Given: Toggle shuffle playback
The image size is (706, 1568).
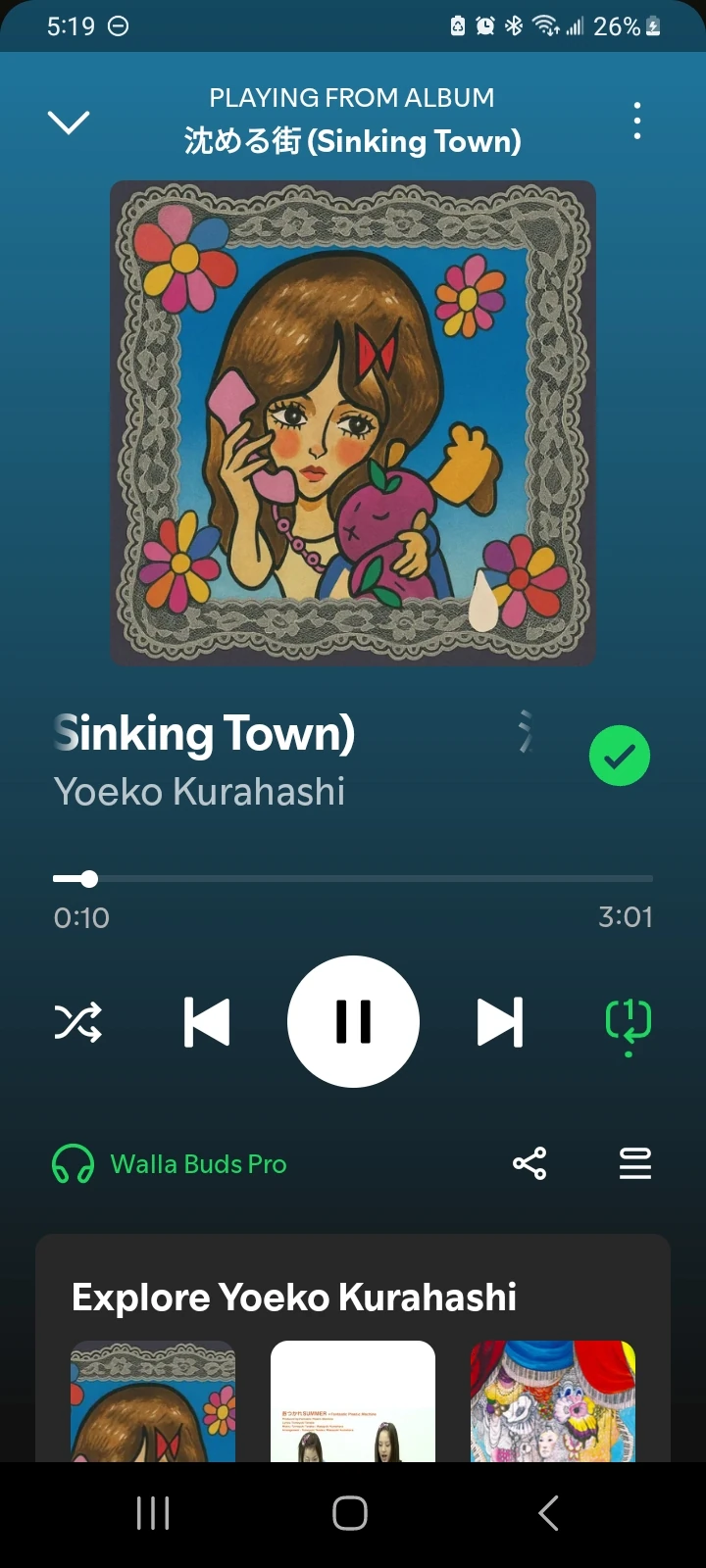Looking at the screenshot, I should [77, 1022].
